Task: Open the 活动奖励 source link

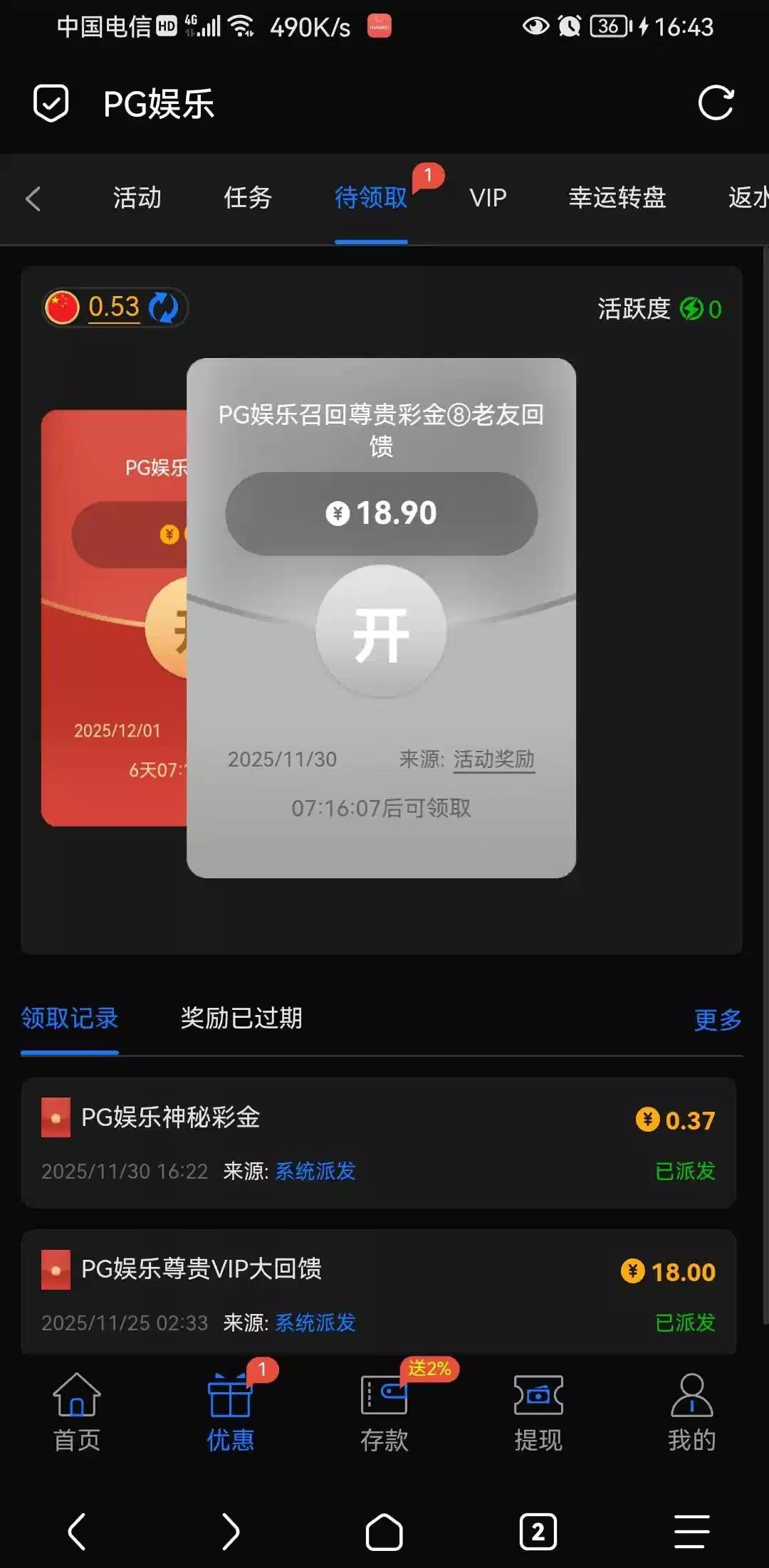Action: click(x=493, y=759)
